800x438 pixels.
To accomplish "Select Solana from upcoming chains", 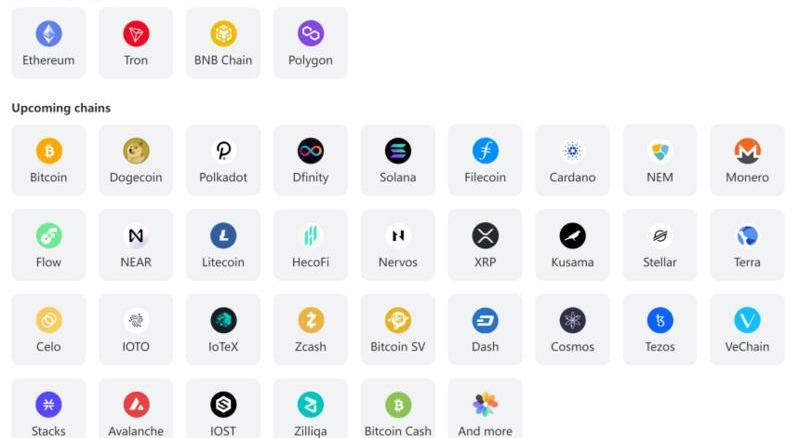I will click(398, 160).
